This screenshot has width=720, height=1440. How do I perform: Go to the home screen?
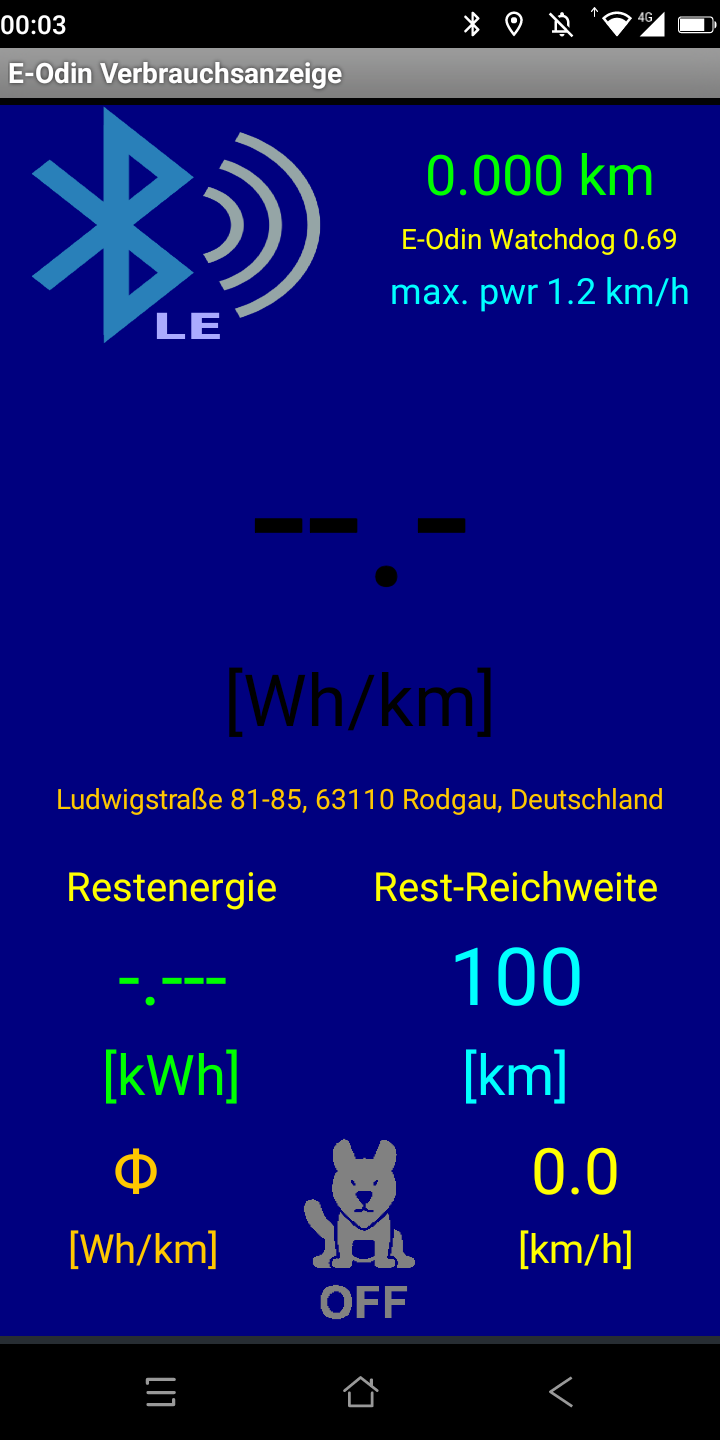click(x=360, y=1391)
